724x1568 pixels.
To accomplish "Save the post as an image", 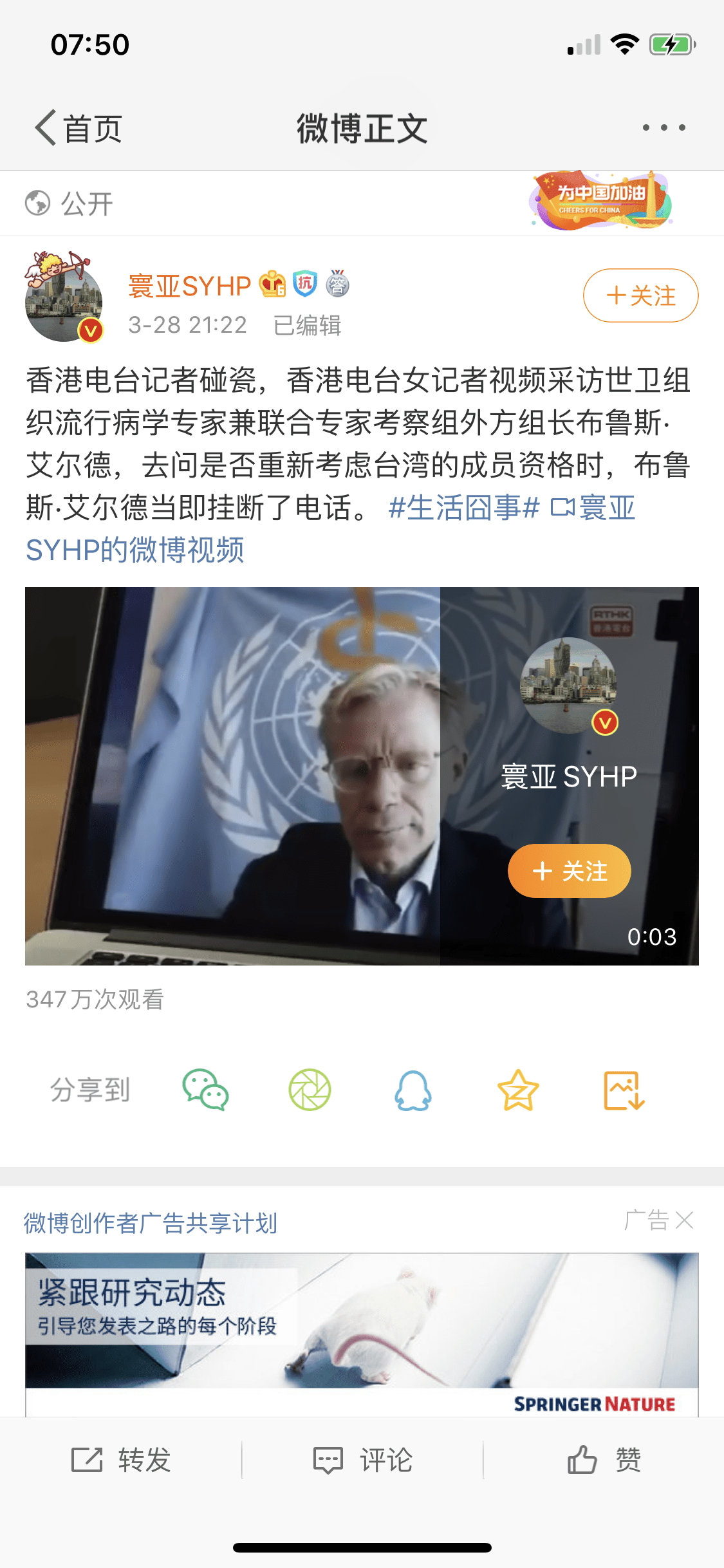I will 623,1090.
